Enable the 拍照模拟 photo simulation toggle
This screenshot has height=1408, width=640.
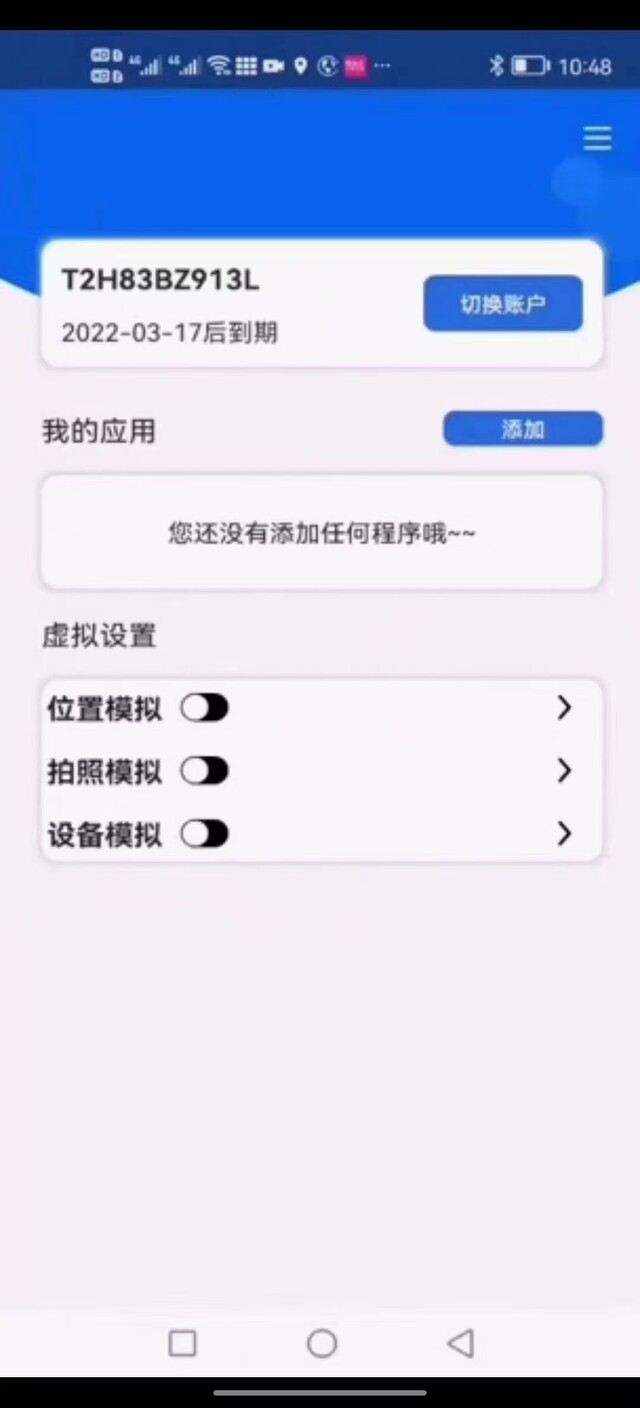click(x=205, y=771)
